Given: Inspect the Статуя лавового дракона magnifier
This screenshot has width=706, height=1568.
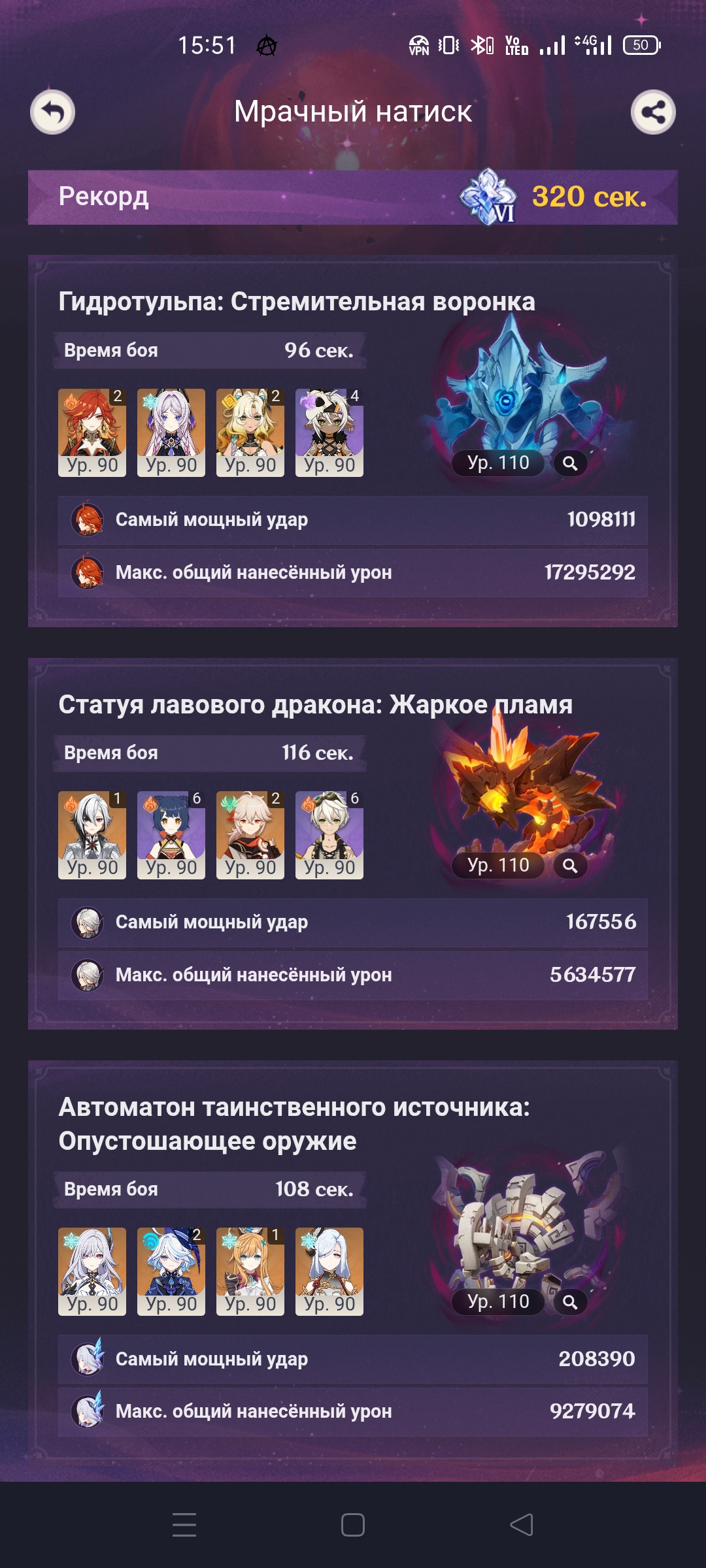Looking at the screenshot, I should click(570, 866).
